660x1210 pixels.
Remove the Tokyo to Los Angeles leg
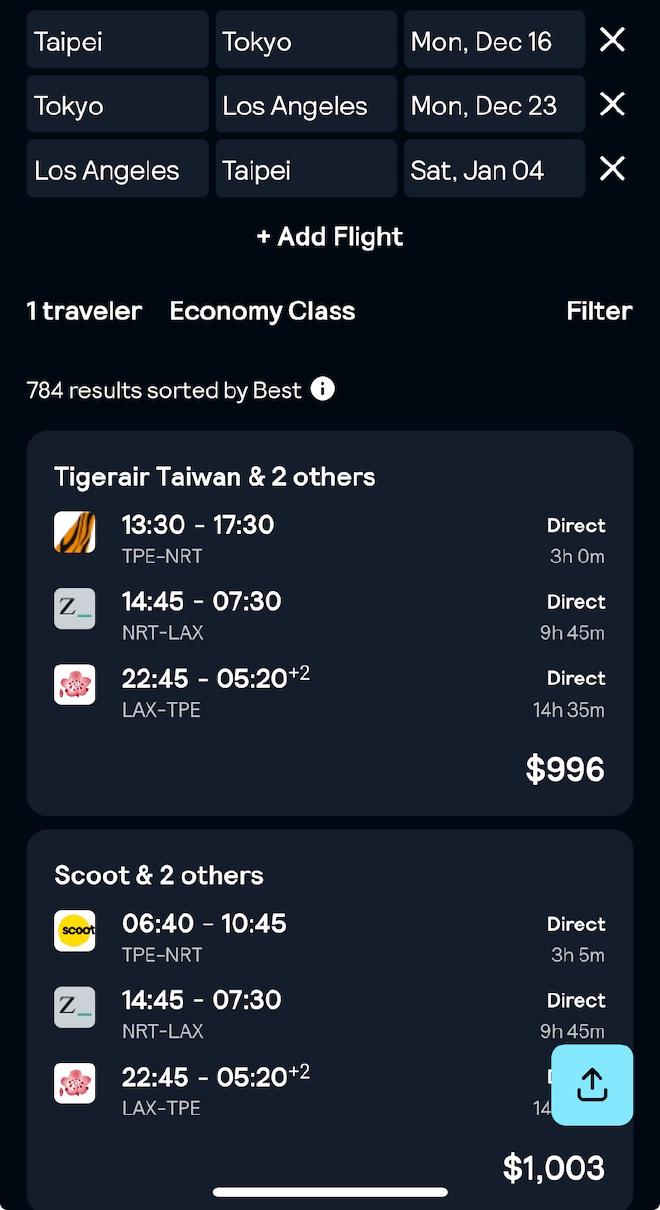click(612, 104)
